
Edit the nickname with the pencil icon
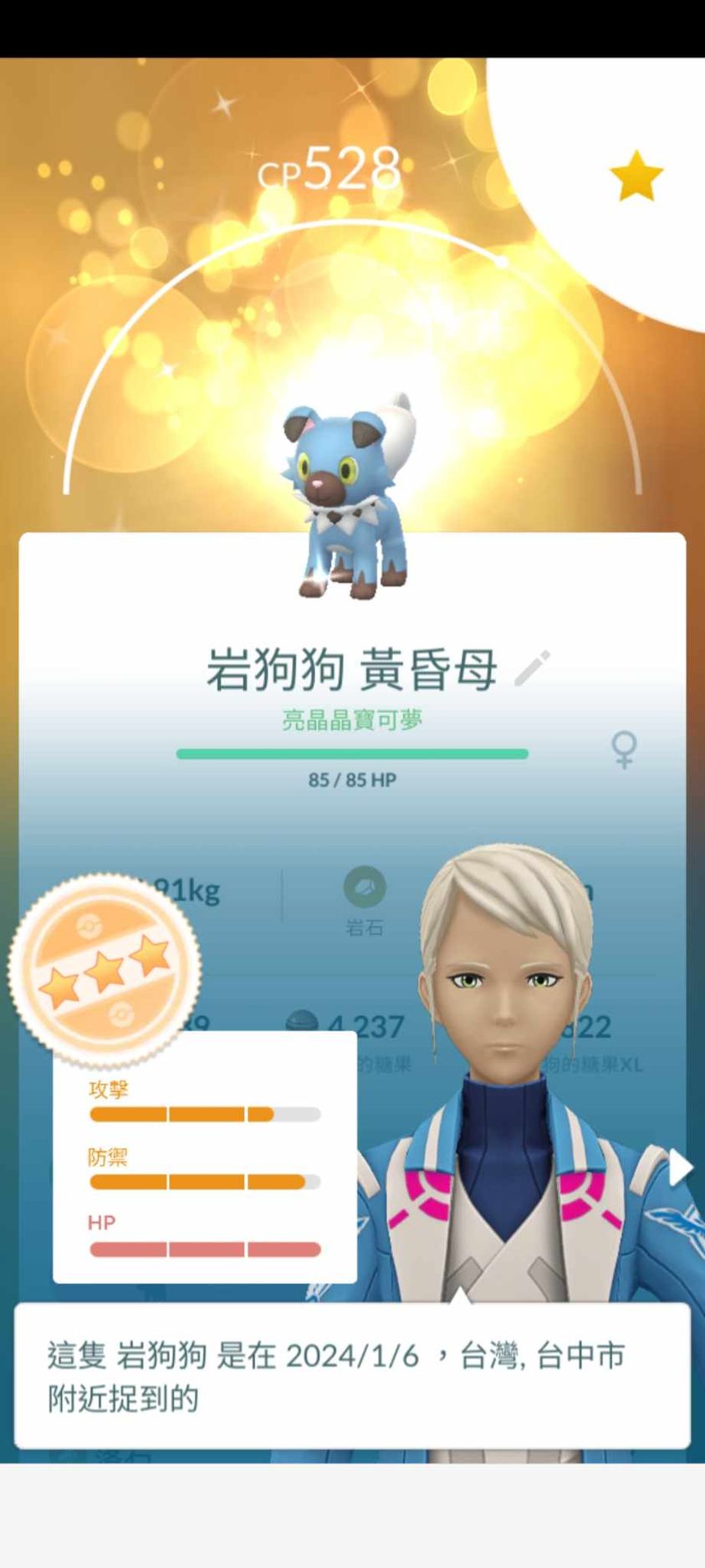coord(532,668)
